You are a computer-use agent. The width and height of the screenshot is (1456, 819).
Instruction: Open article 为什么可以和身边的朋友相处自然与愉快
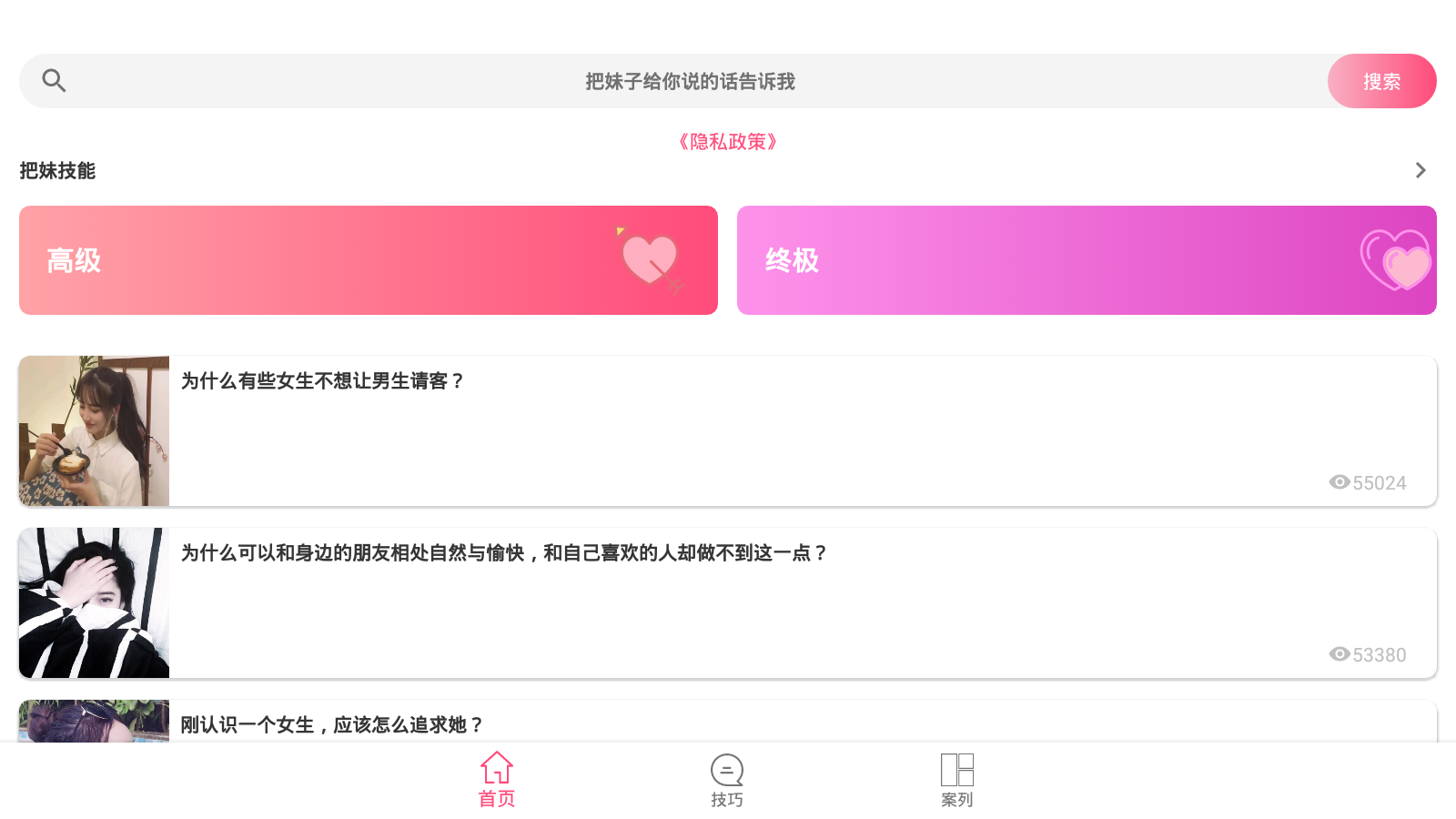pos(728,602)
